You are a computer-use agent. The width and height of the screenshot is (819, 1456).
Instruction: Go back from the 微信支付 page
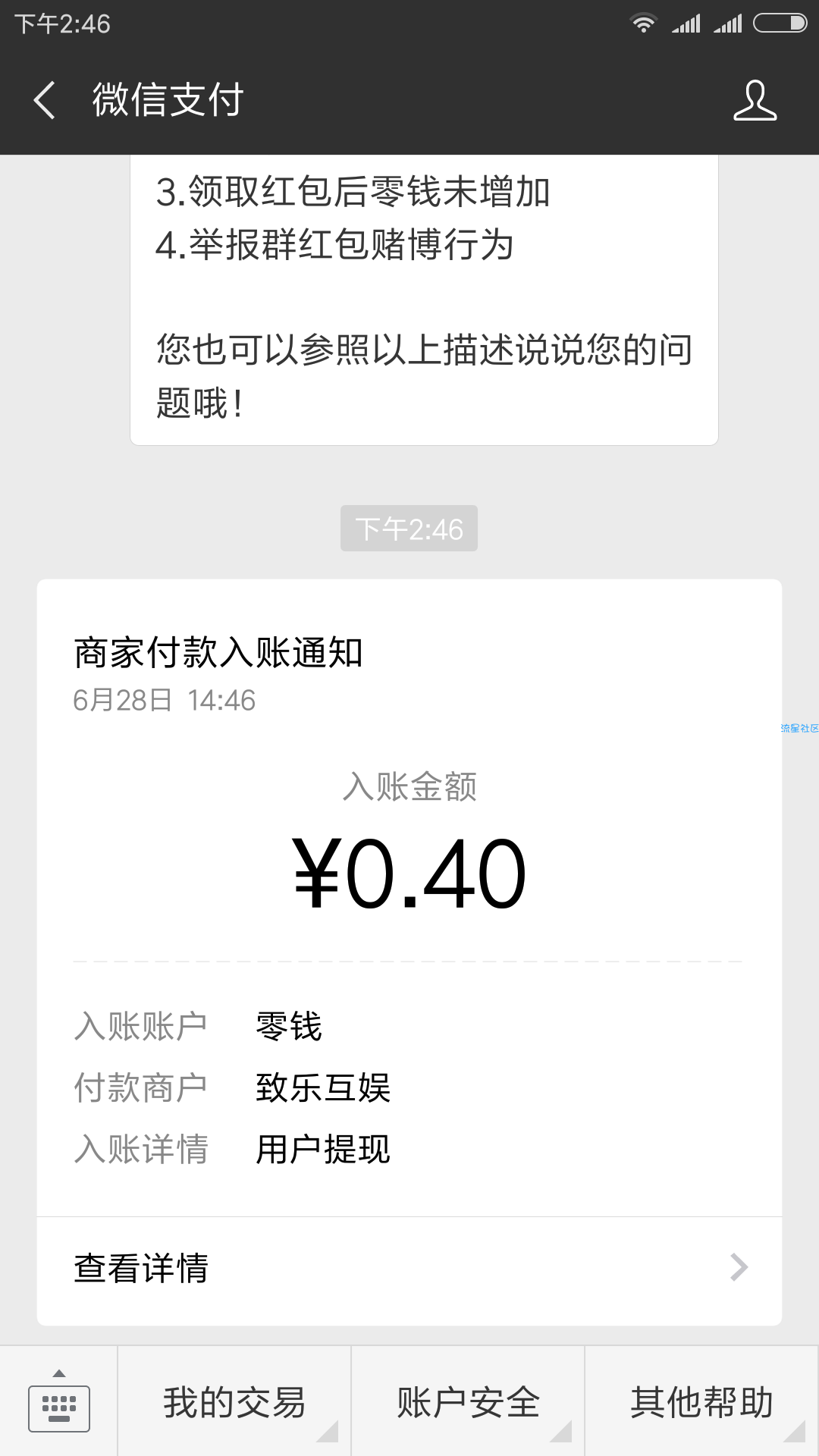(x=45, y=100)
